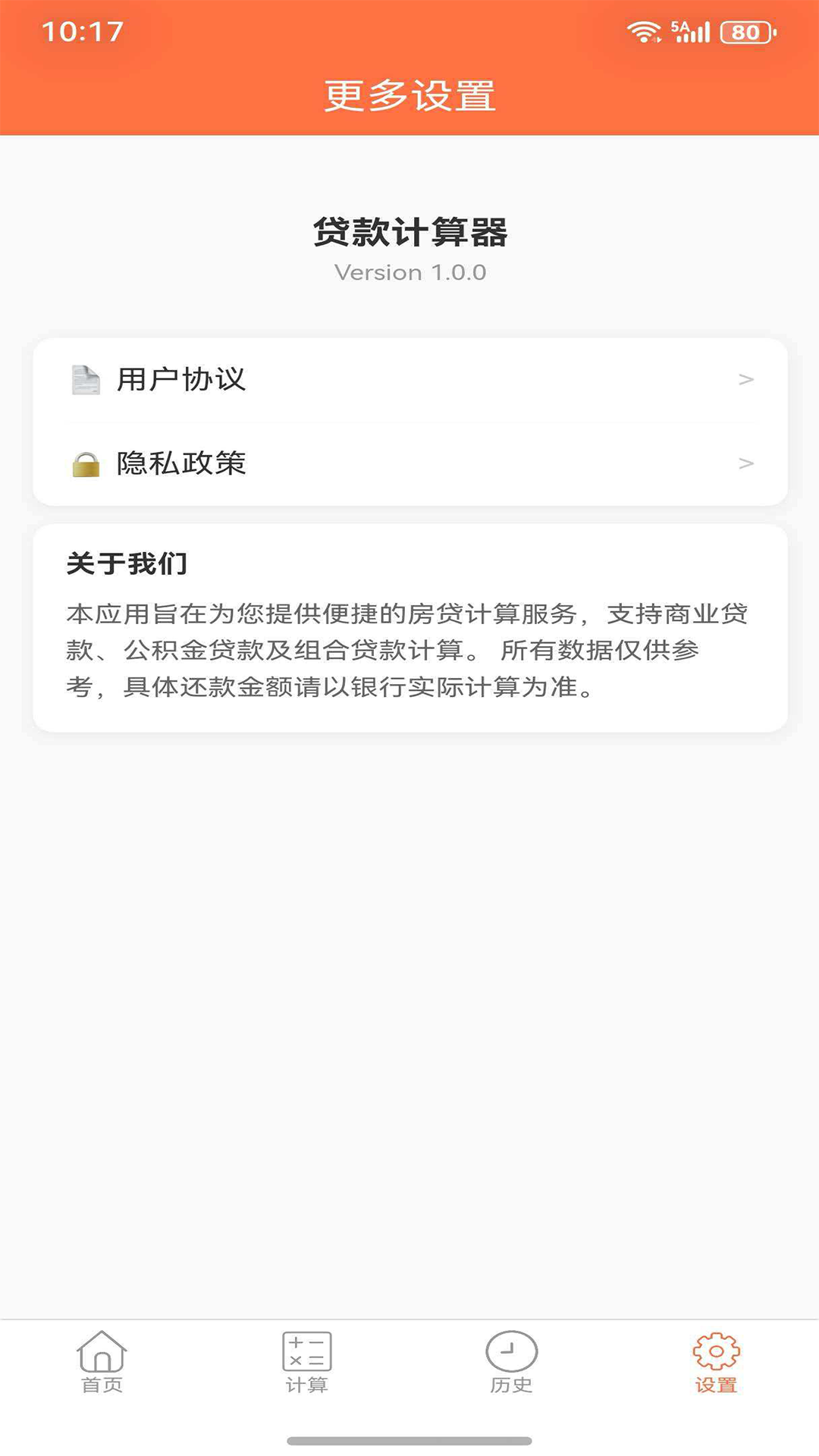The height and width of the screenshot is (1456, 819).
Task: Click the Version 1.0.0 text
Action: 409,271
